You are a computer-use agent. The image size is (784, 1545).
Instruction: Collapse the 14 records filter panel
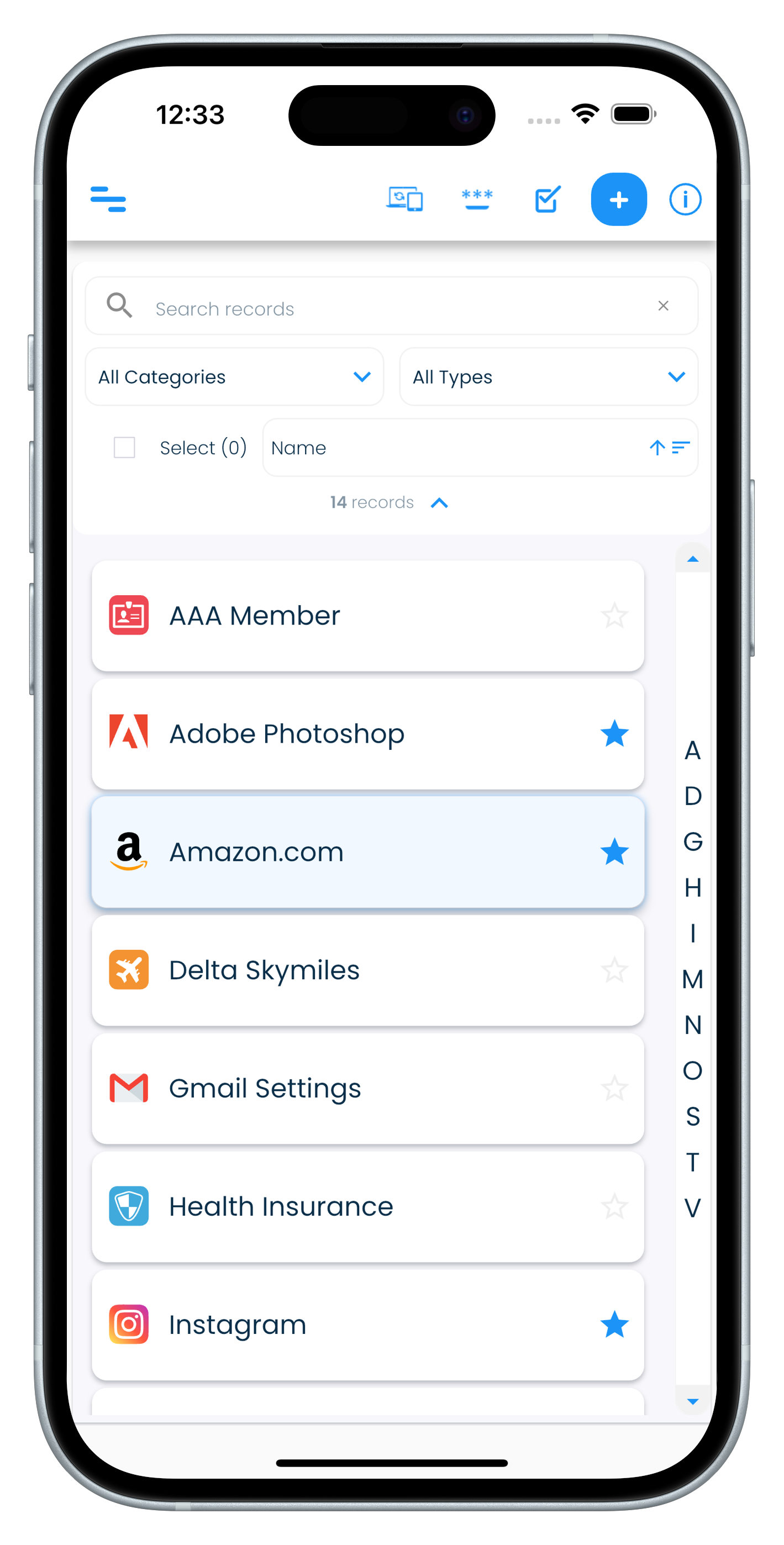pyautogui.click(x=439, y=503)
